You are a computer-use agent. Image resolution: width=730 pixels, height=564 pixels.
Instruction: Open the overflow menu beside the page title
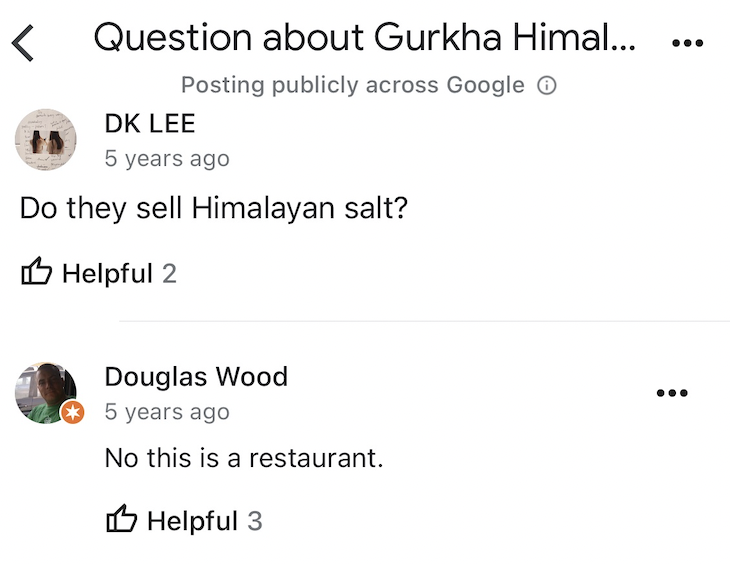point(688,43)
